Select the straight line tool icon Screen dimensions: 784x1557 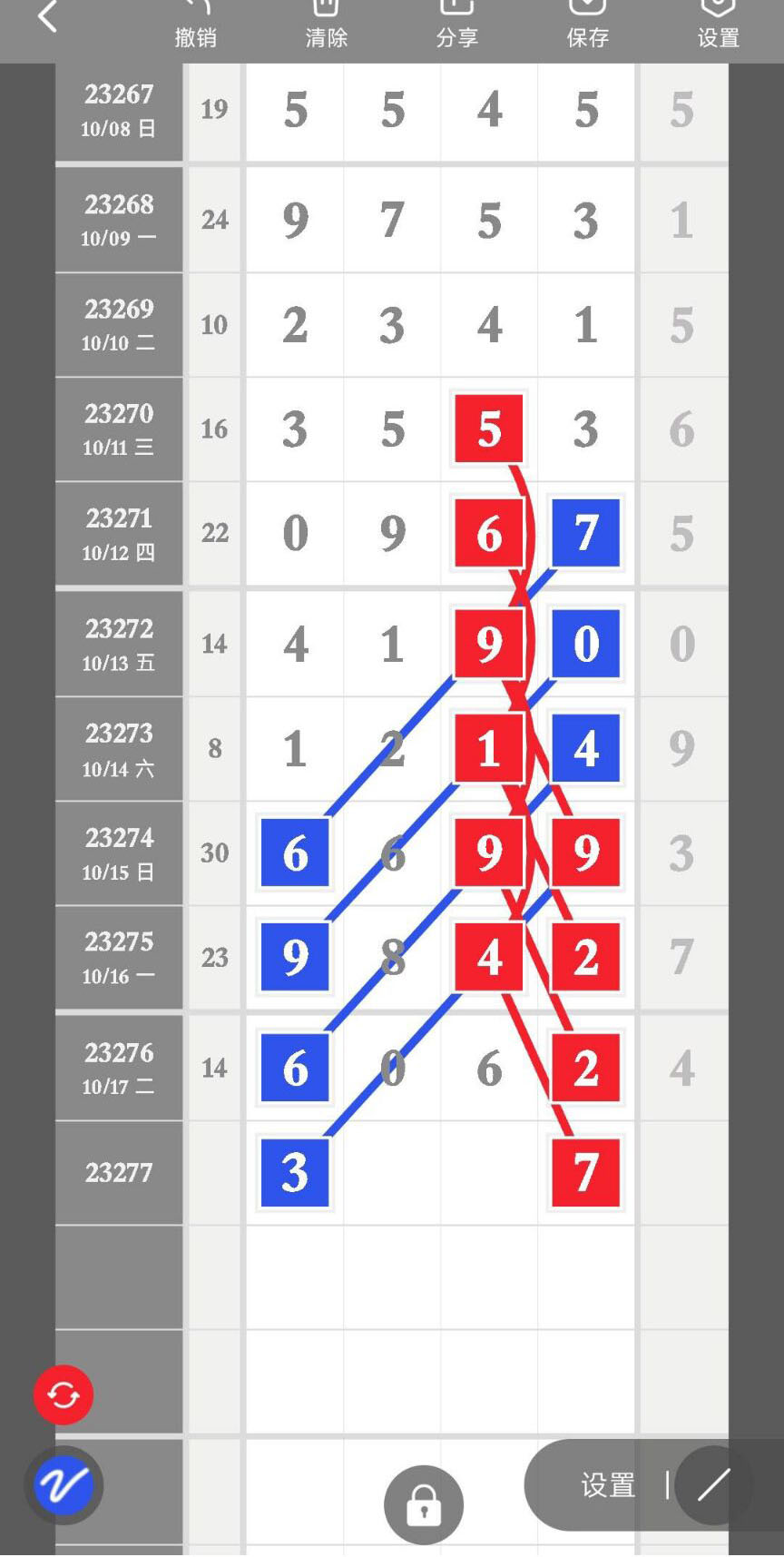[713, 1485]
